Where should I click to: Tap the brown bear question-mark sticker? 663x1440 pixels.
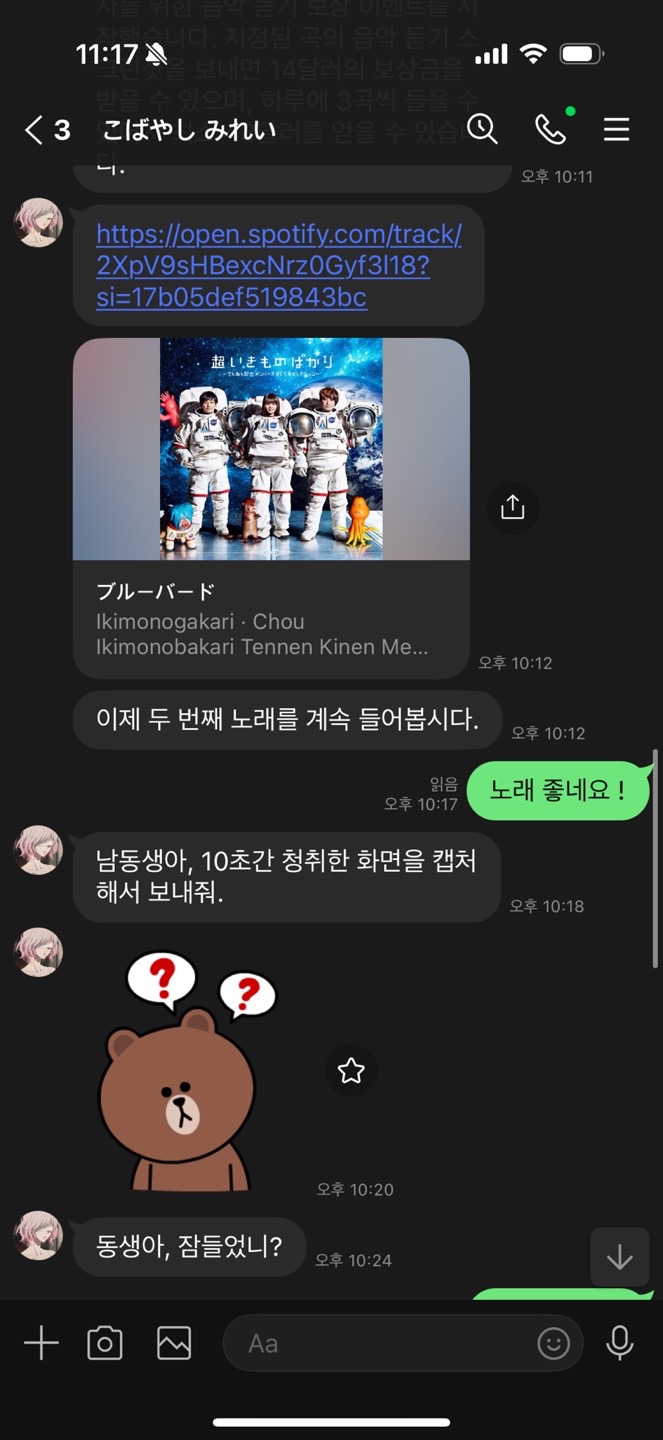(186, 1070)
